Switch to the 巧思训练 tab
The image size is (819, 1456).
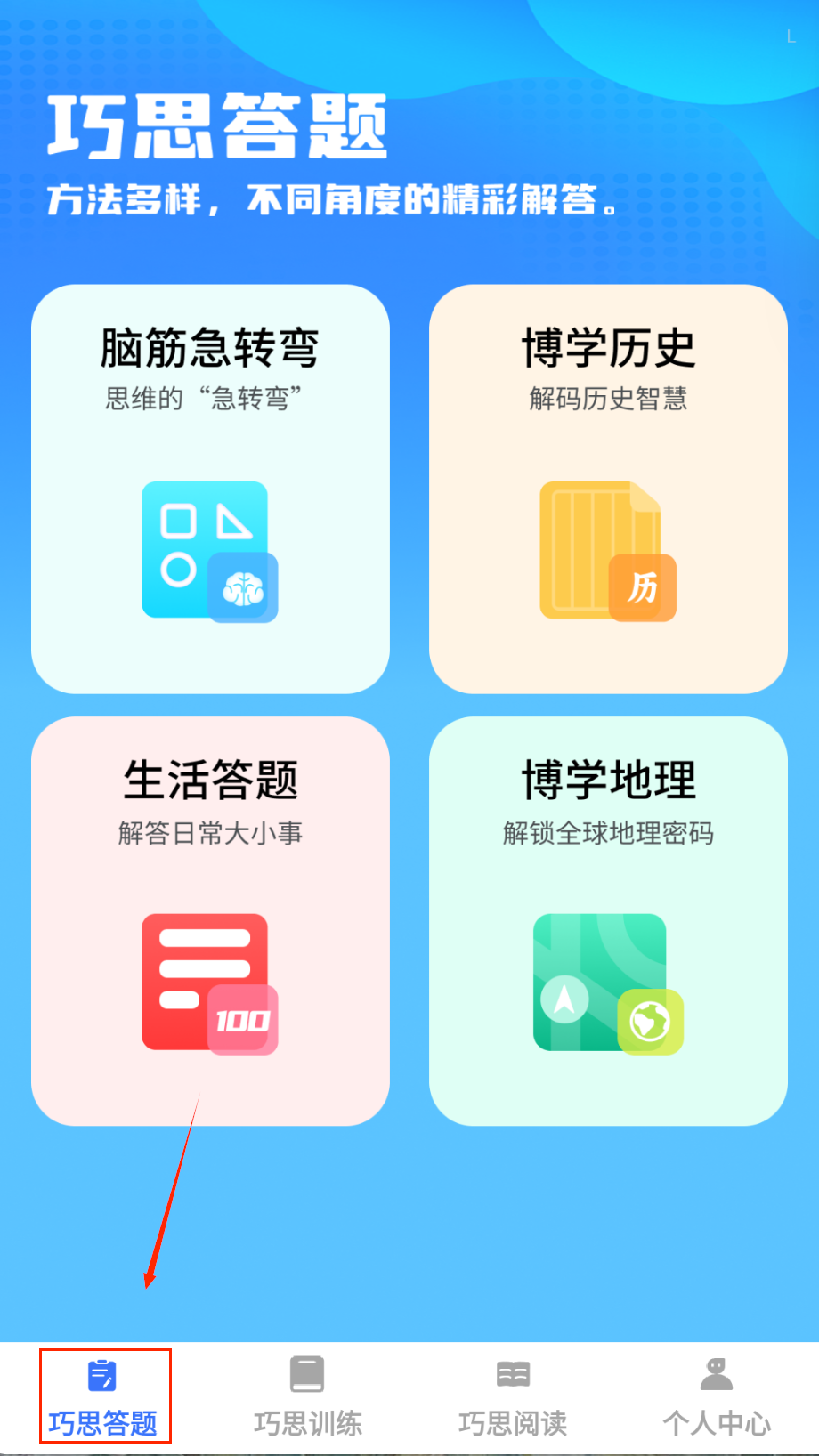click(307, 1395)
